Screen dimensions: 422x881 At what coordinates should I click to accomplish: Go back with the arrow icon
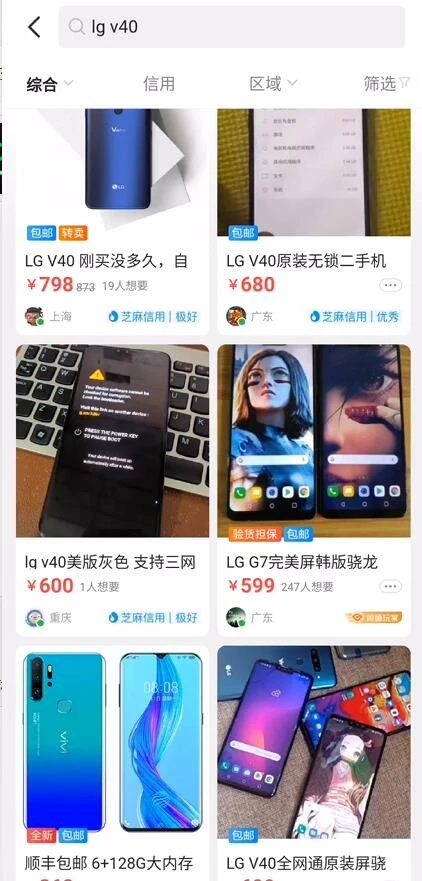(35, 26)
